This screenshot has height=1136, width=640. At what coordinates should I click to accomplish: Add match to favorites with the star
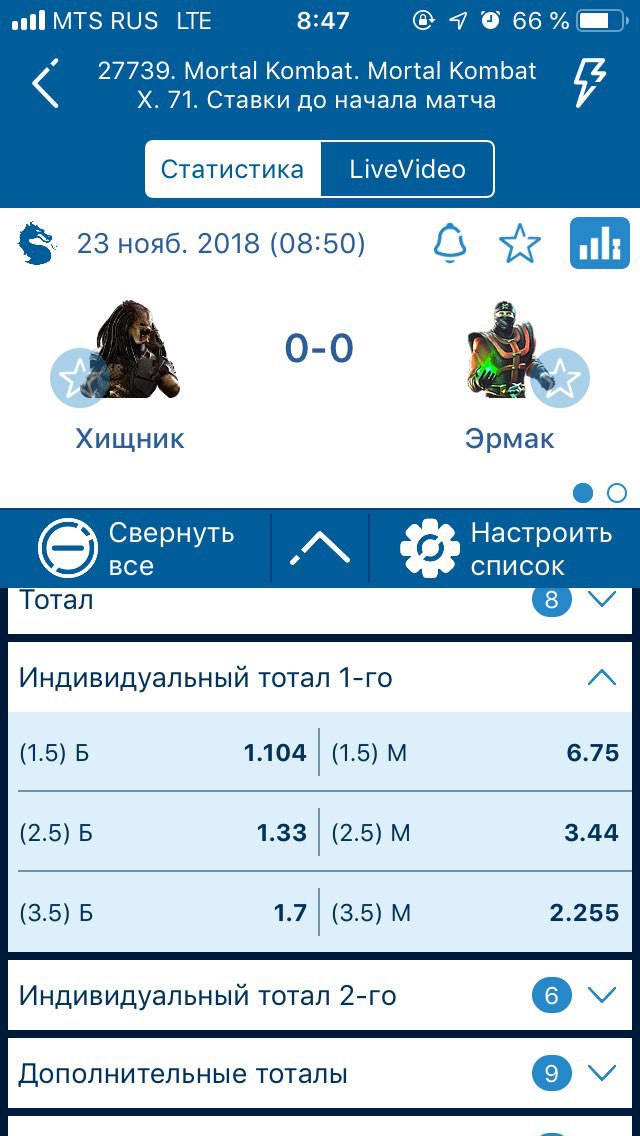click(520, 243)
